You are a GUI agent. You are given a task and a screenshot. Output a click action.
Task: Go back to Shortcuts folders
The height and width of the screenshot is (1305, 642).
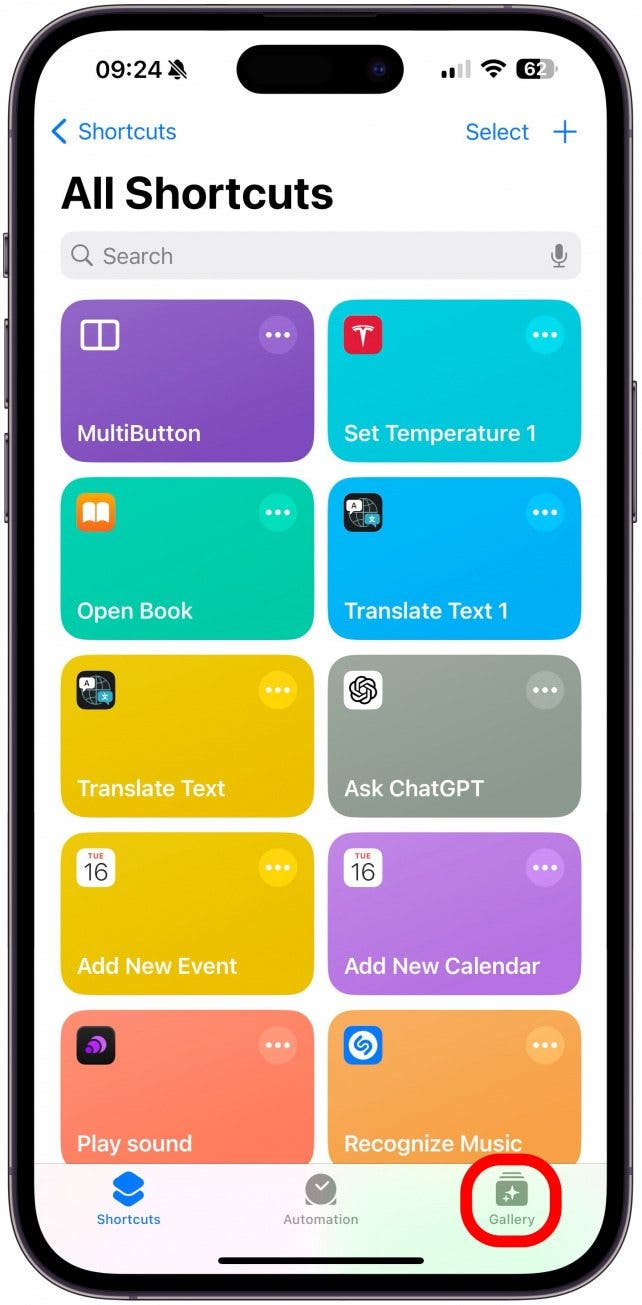coord(113,131)
